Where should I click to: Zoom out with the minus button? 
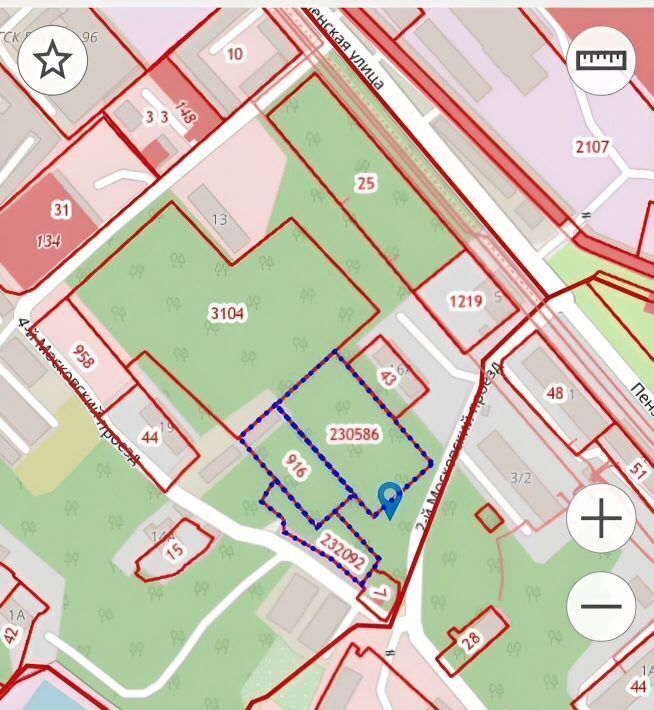point(601,607)
